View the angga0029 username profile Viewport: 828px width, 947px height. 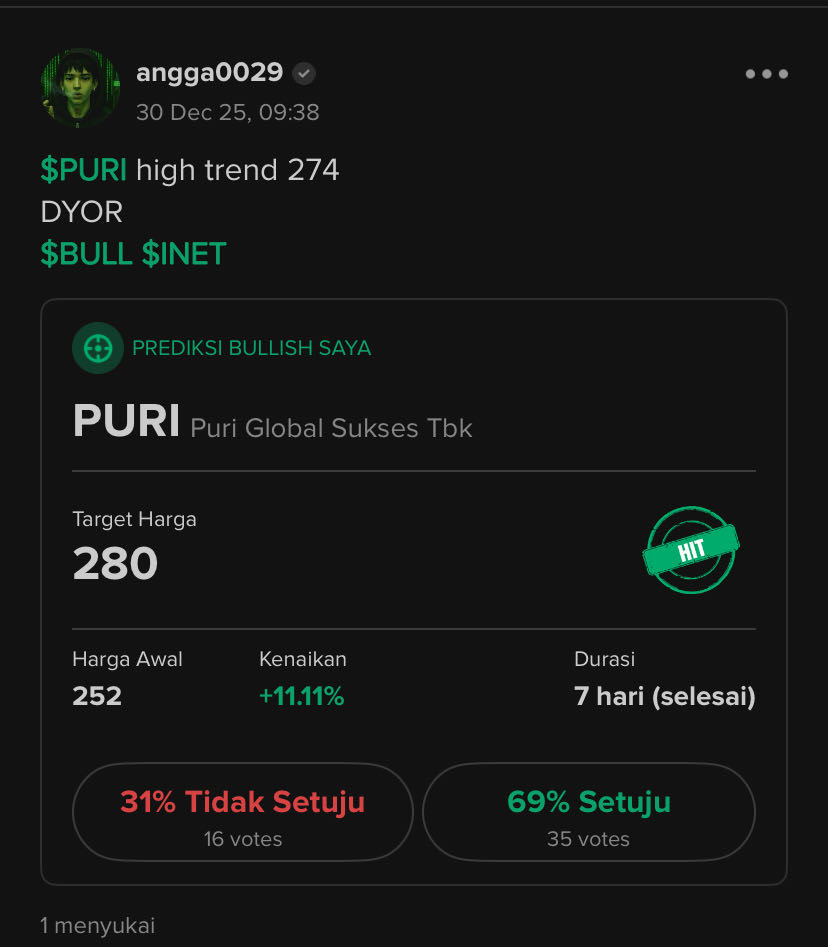coord(209,73)
